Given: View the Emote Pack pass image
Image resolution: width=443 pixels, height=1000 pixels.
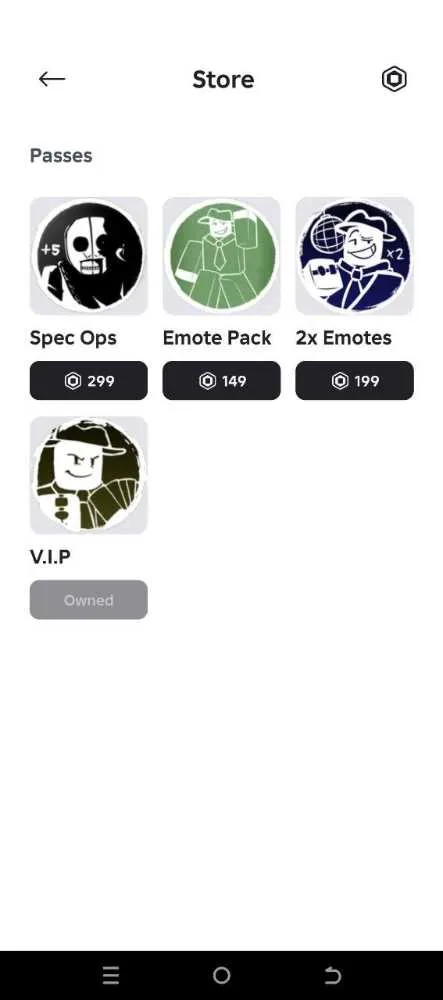Looking at the screenshot, I should [221, 256].
